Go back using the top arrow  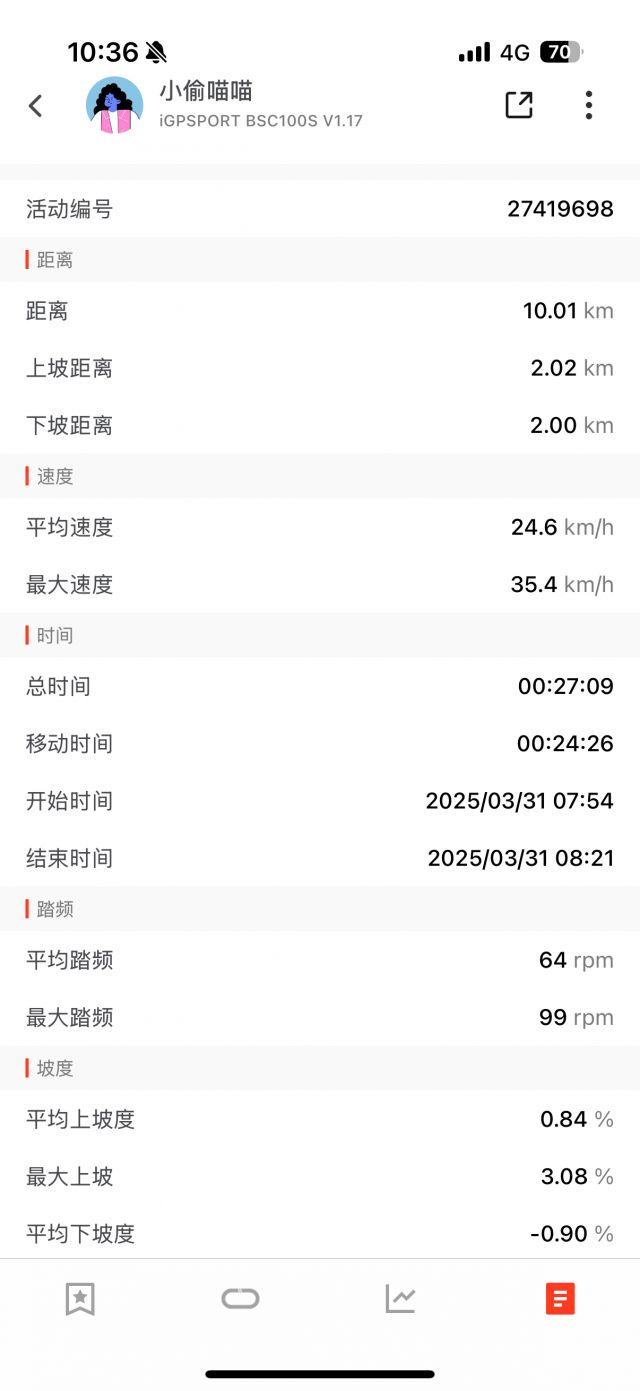point(36,105)
